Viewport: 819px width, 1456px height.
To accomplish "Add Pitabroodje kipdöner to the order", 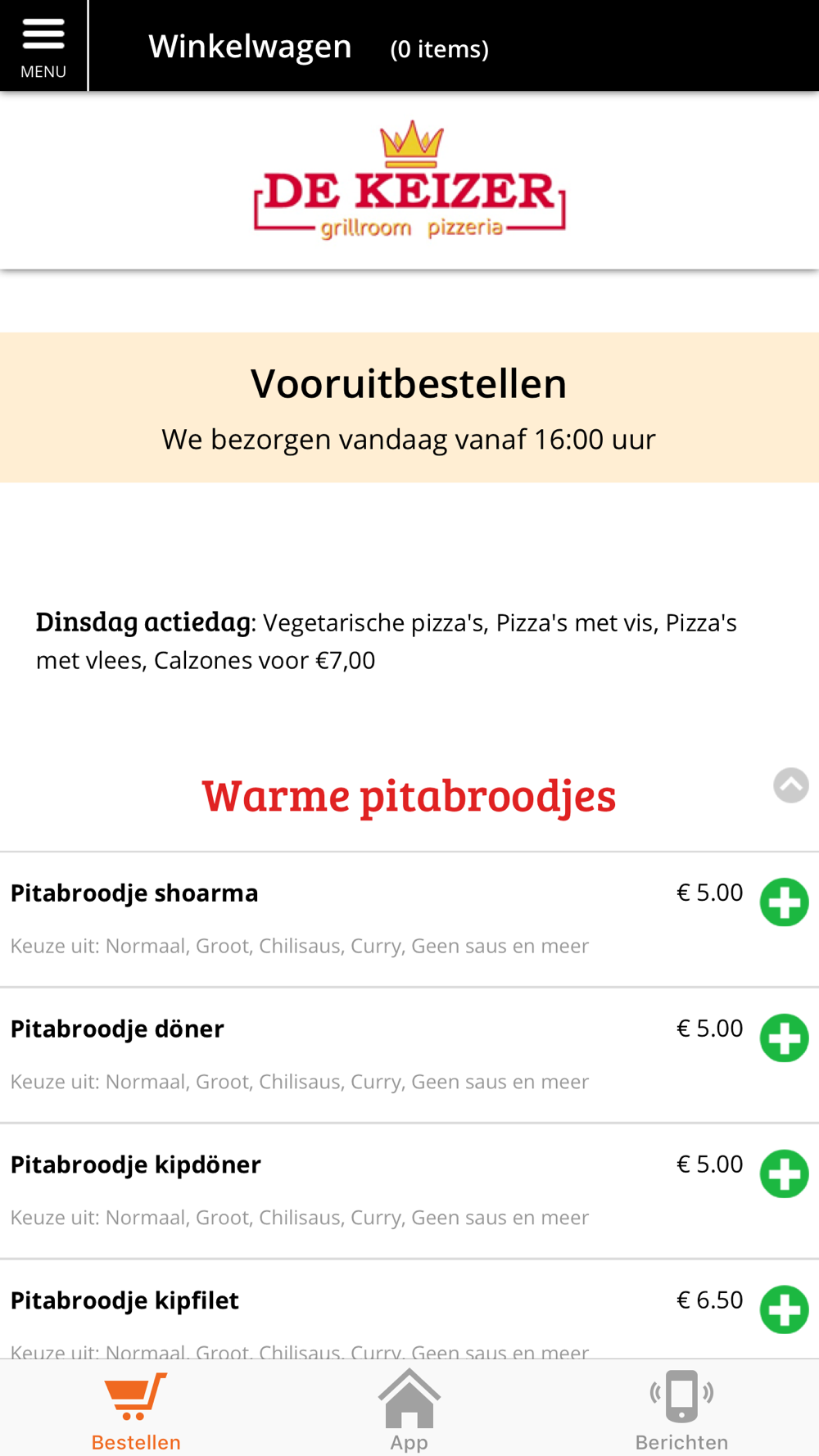I will 785,1174.
